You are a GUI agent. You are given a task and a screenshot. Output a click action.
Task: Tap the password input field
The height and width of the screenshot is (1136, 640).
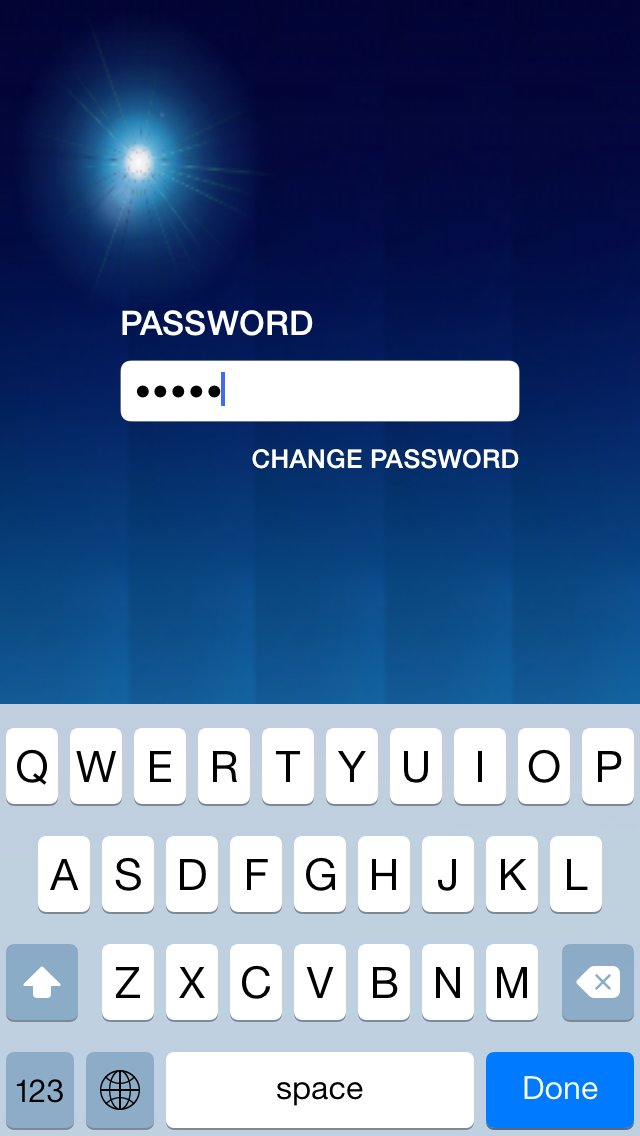pos(320,391)
